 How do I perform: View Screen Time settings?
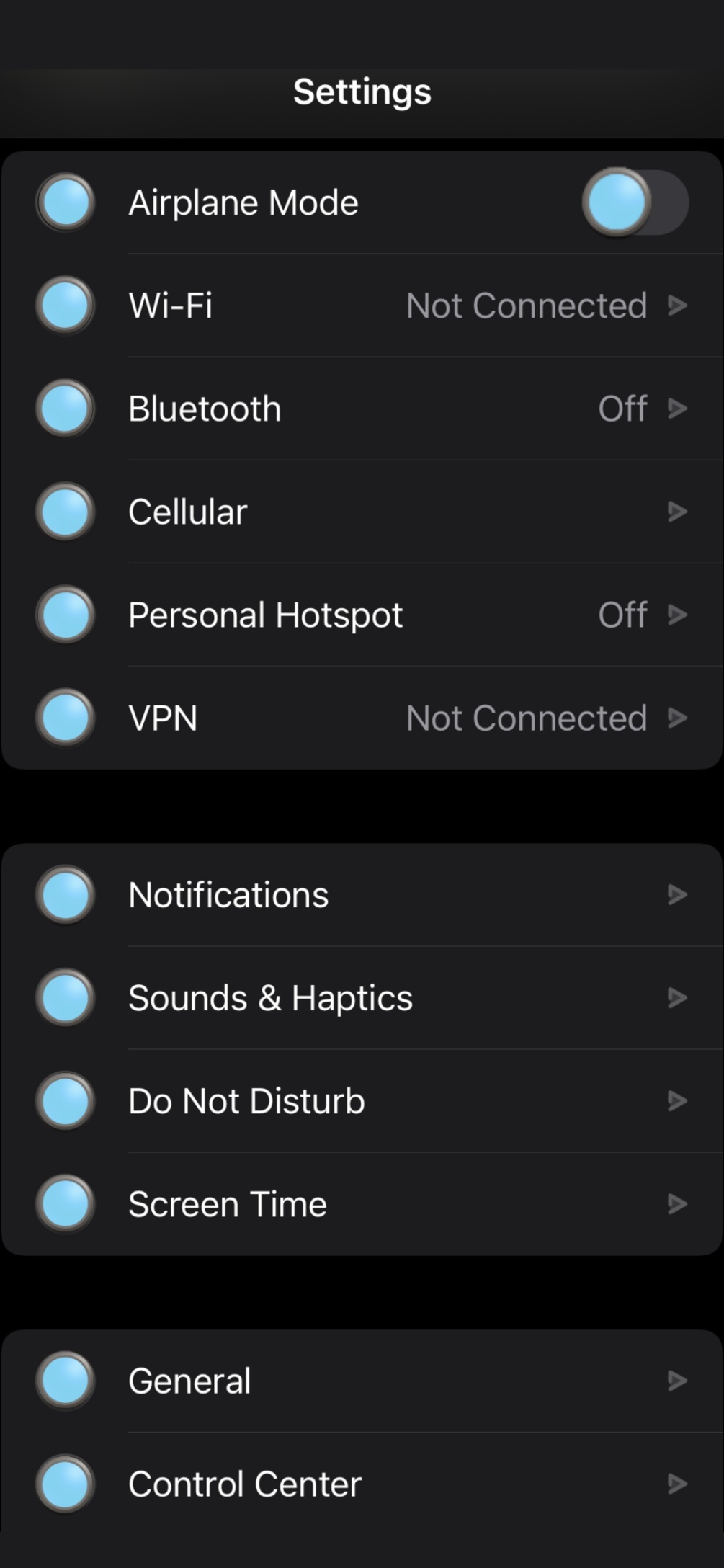tap(362, 1203)
